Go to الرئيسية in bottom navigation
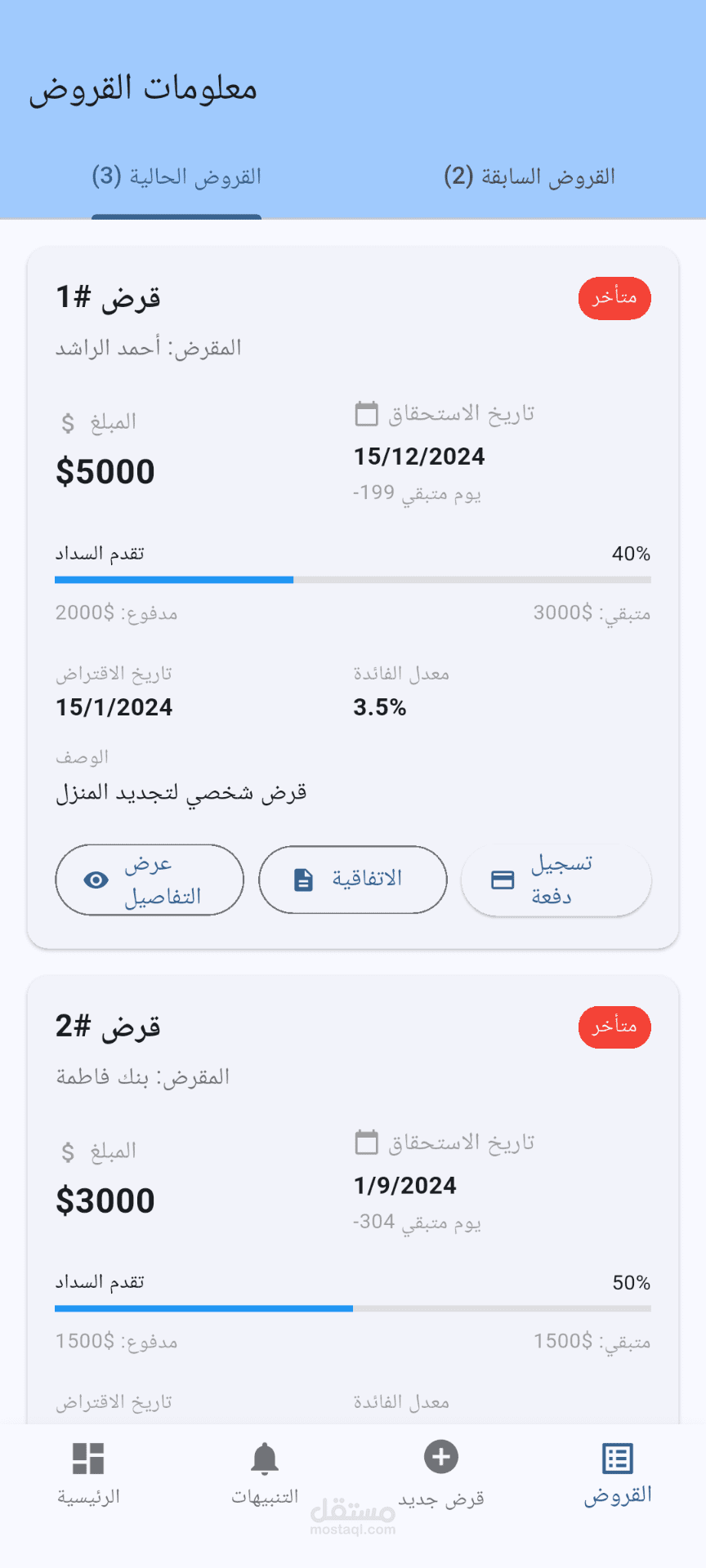The height and width of the screenshot is (1568, 706). click(88, 1473)
